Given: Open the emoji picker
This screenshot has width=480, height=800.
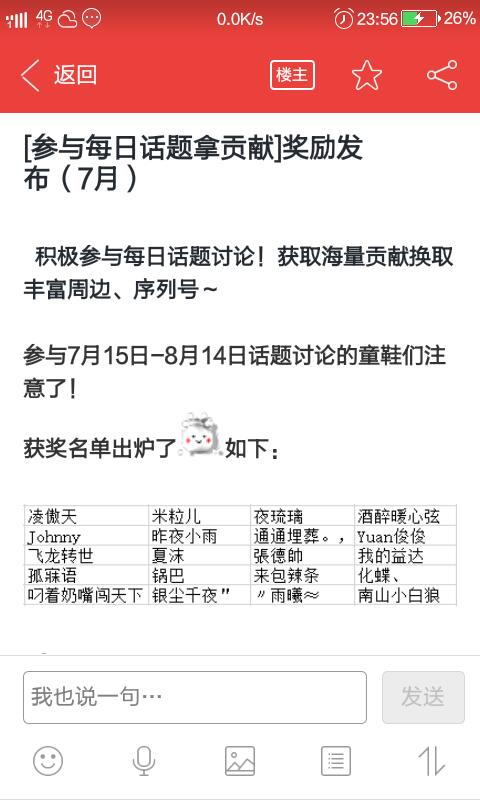Looking at the screenshot, I should point(48,761).
